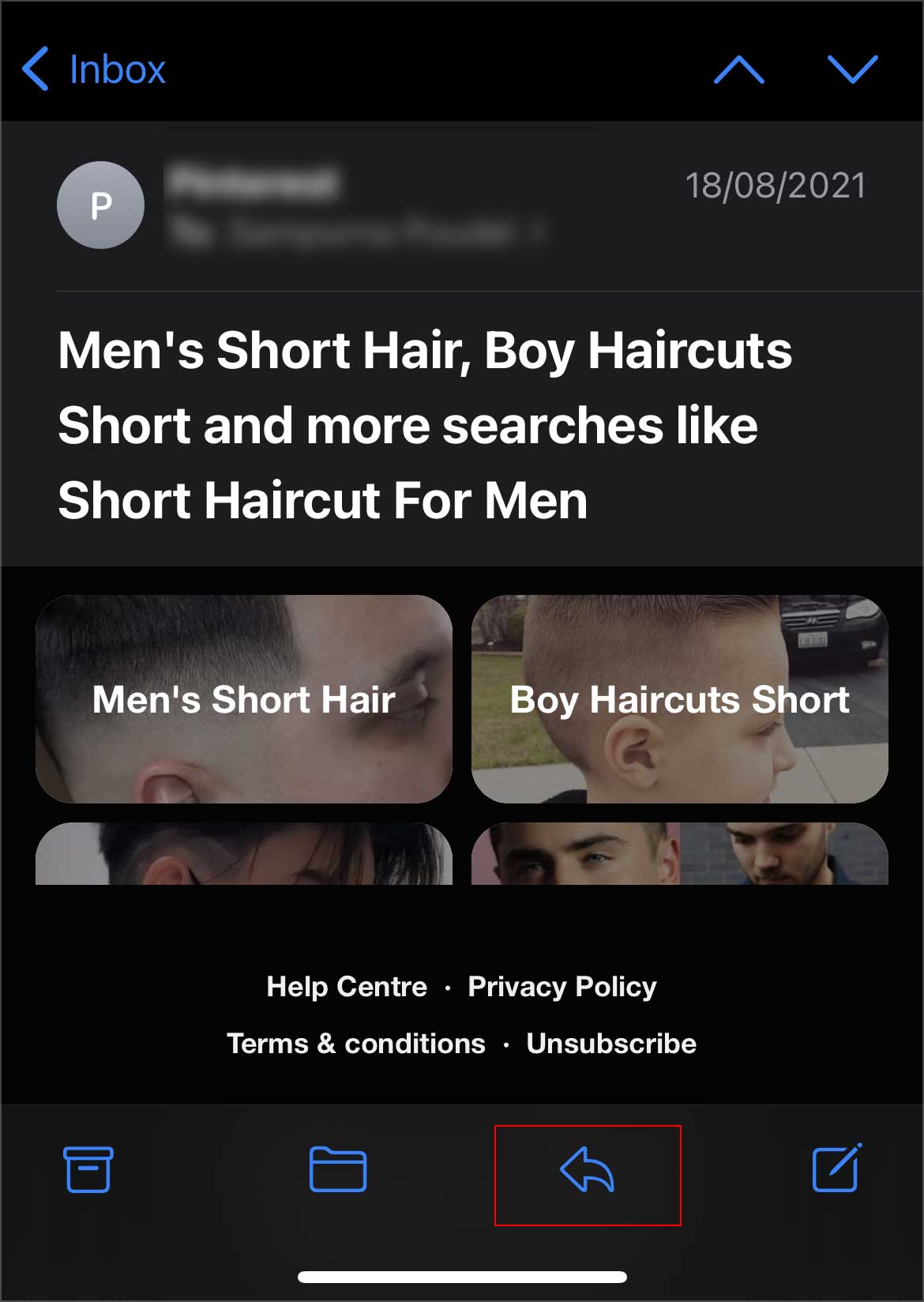Open the Men's Short Hair tile
This screenshot has height=1302, width=924.
tap(244, 699)
